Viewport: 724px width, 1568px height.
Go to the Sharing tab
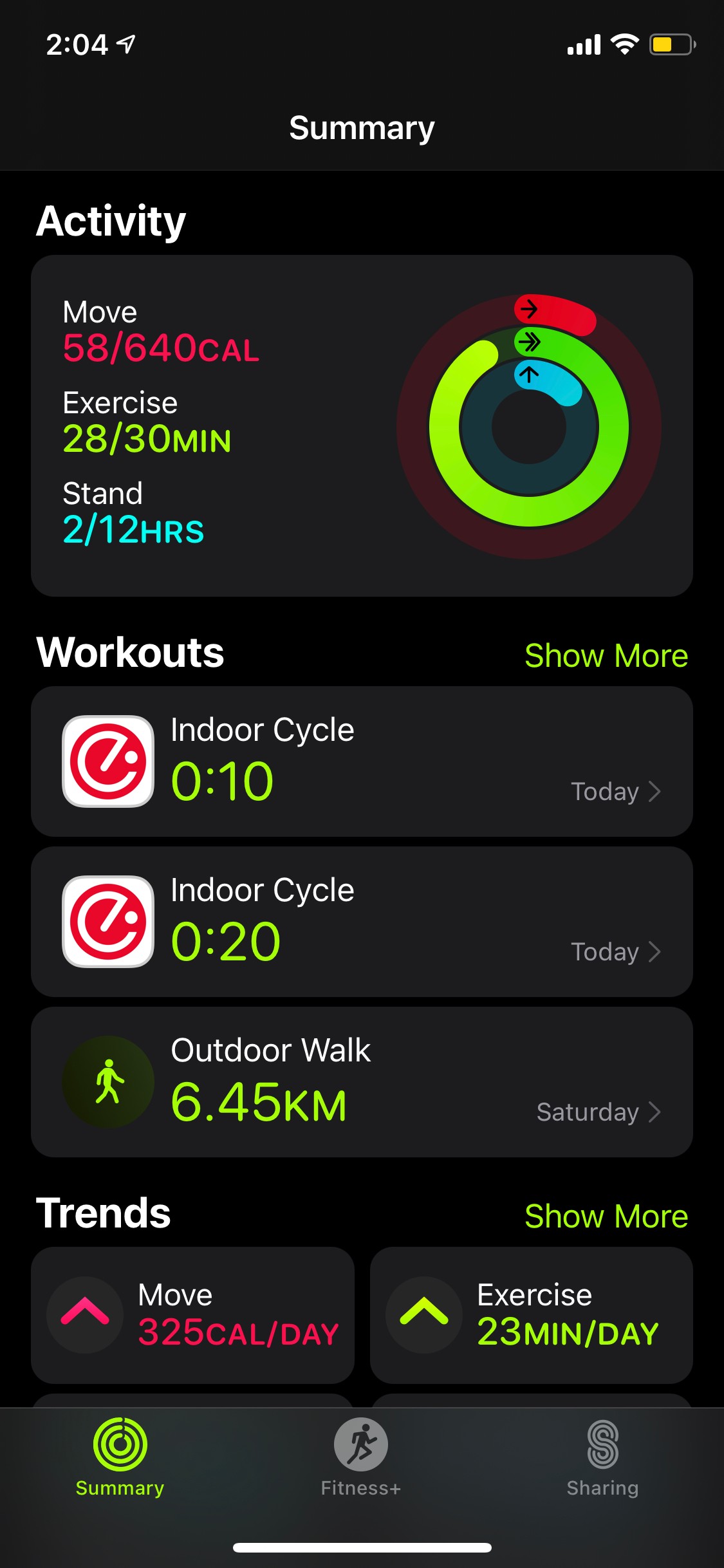point(602,1457)
